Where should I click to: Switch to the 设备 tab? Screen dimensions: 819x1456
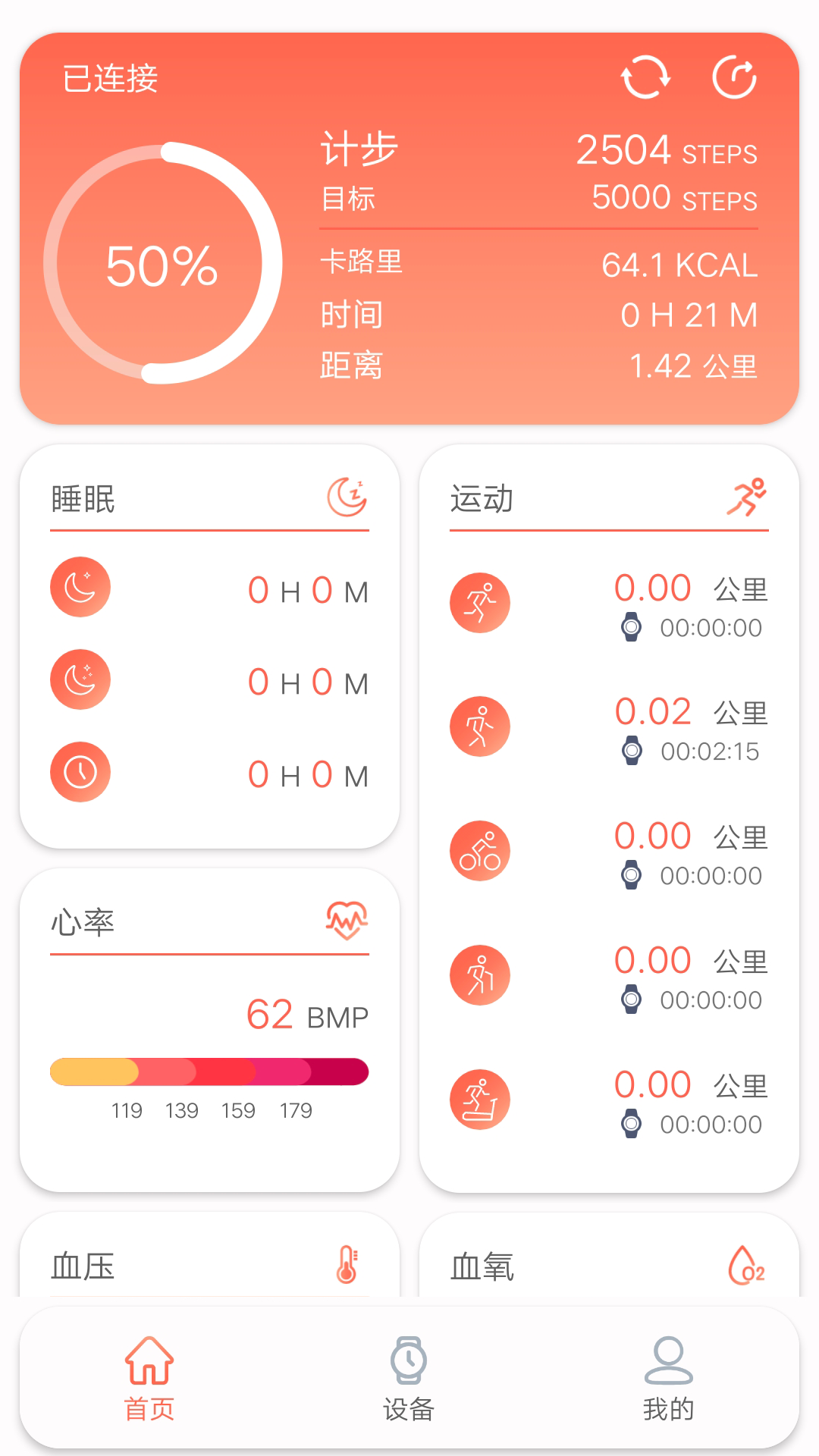click(409, 1380)
